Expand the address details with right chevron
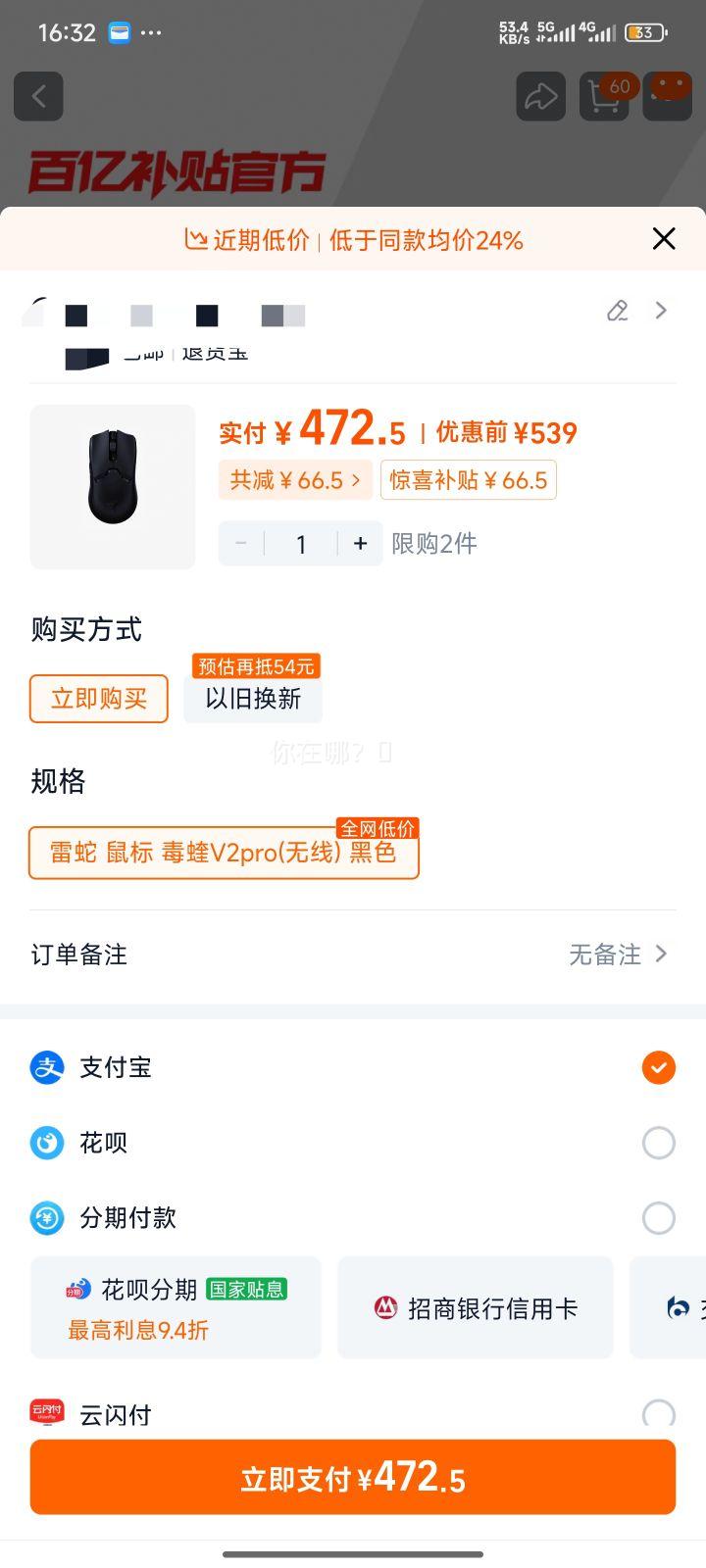Viewport: 706px width, 1568px height. pos(661,311)
